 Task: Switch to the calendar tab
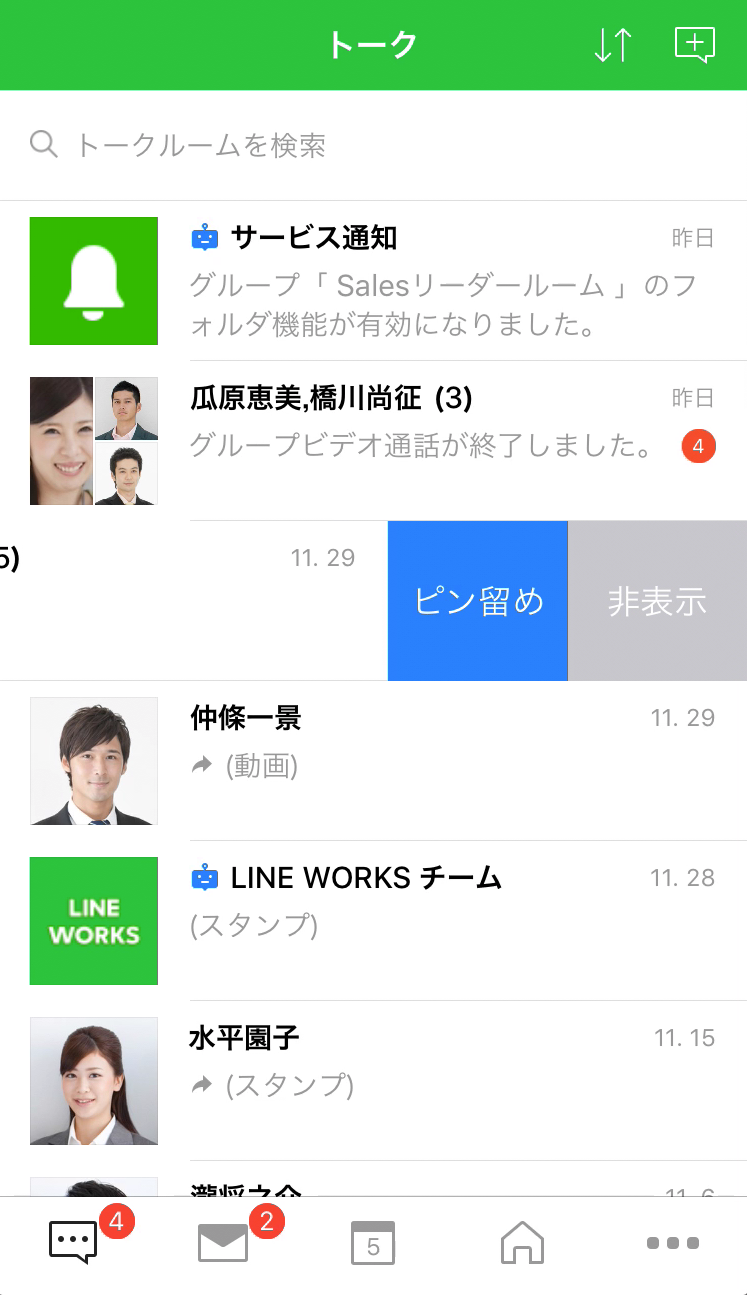pos(373,1243)
